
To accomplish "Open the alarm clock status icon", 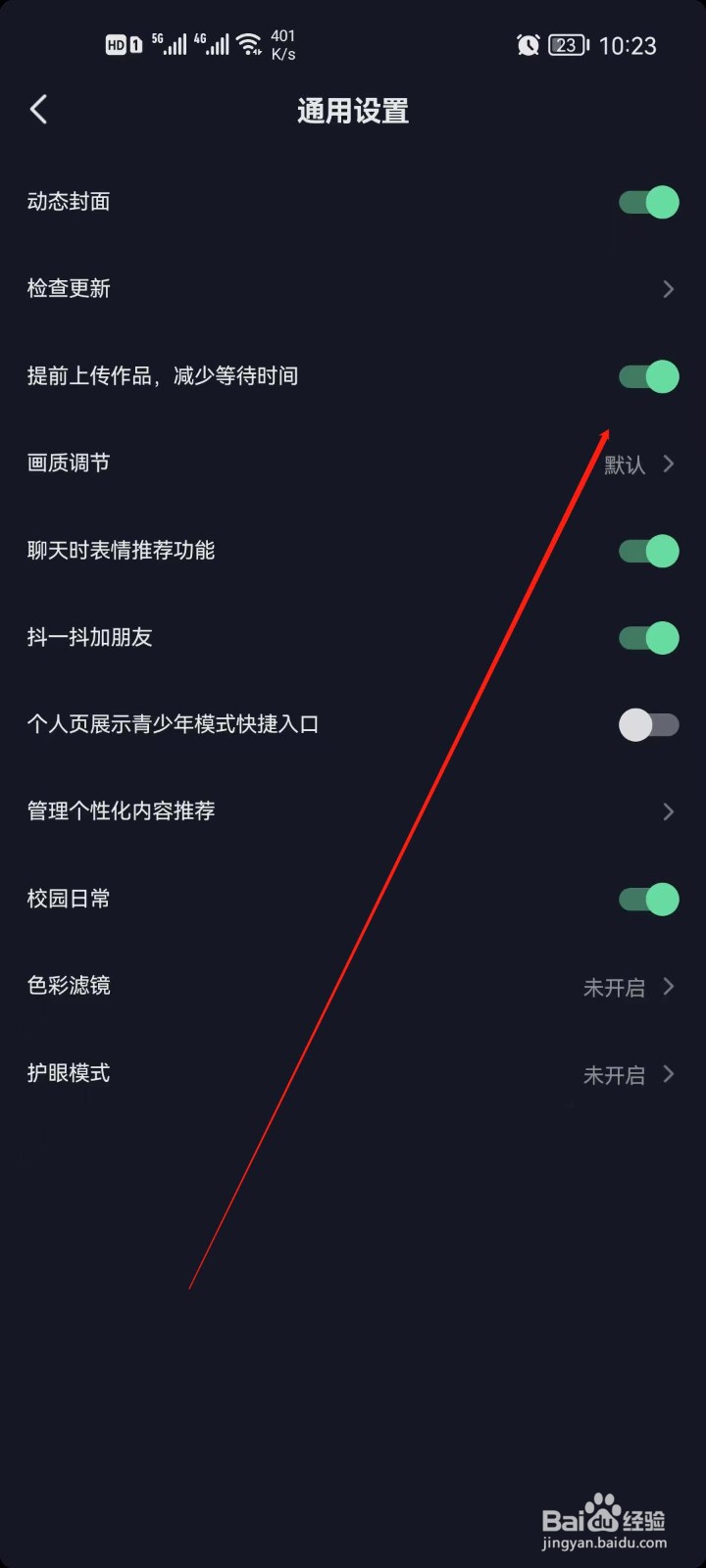I will pyautogui.click(x=528, y=45).
